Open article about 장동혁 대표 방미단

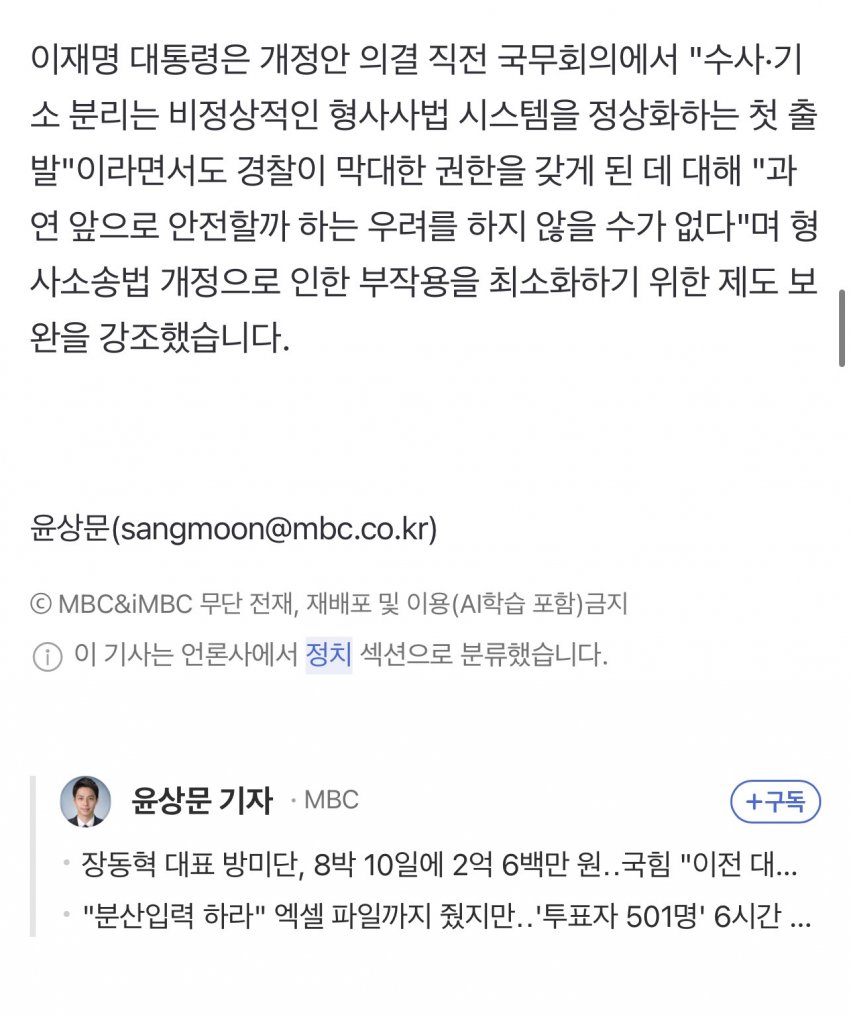(x=439, y=865)
